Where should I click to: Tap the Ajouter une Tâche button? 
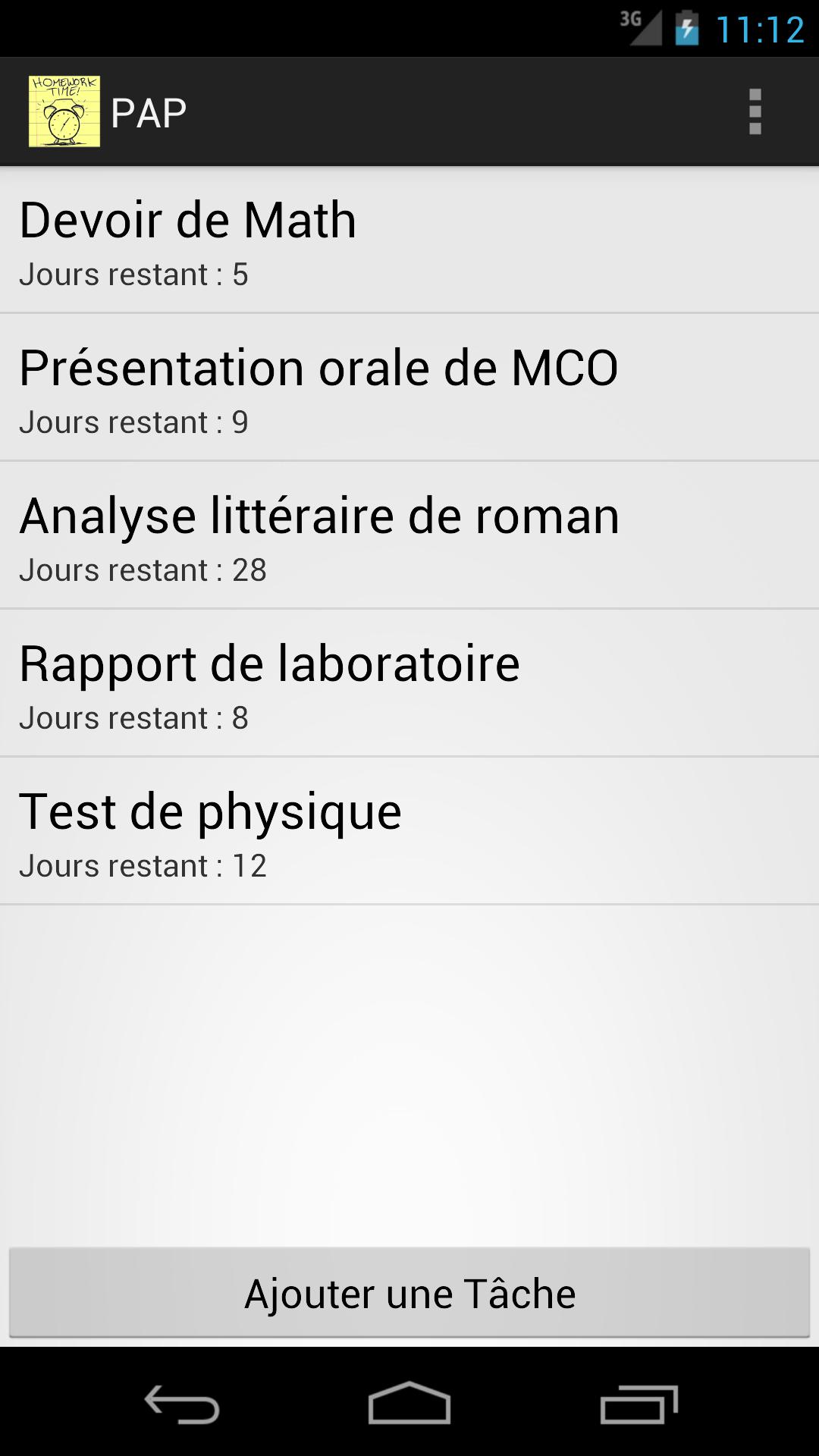tap(409, 1293)
